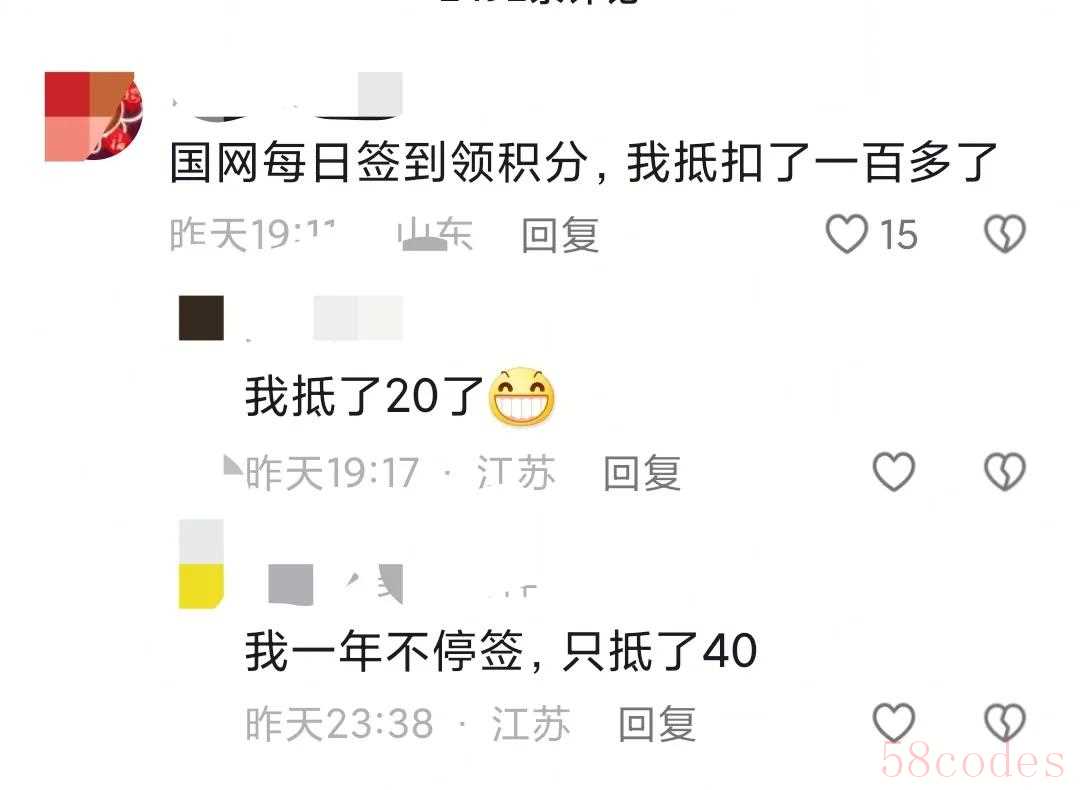
Task: Dislike the comment about 国网每日签到领积分
Action: point(1005,235)
